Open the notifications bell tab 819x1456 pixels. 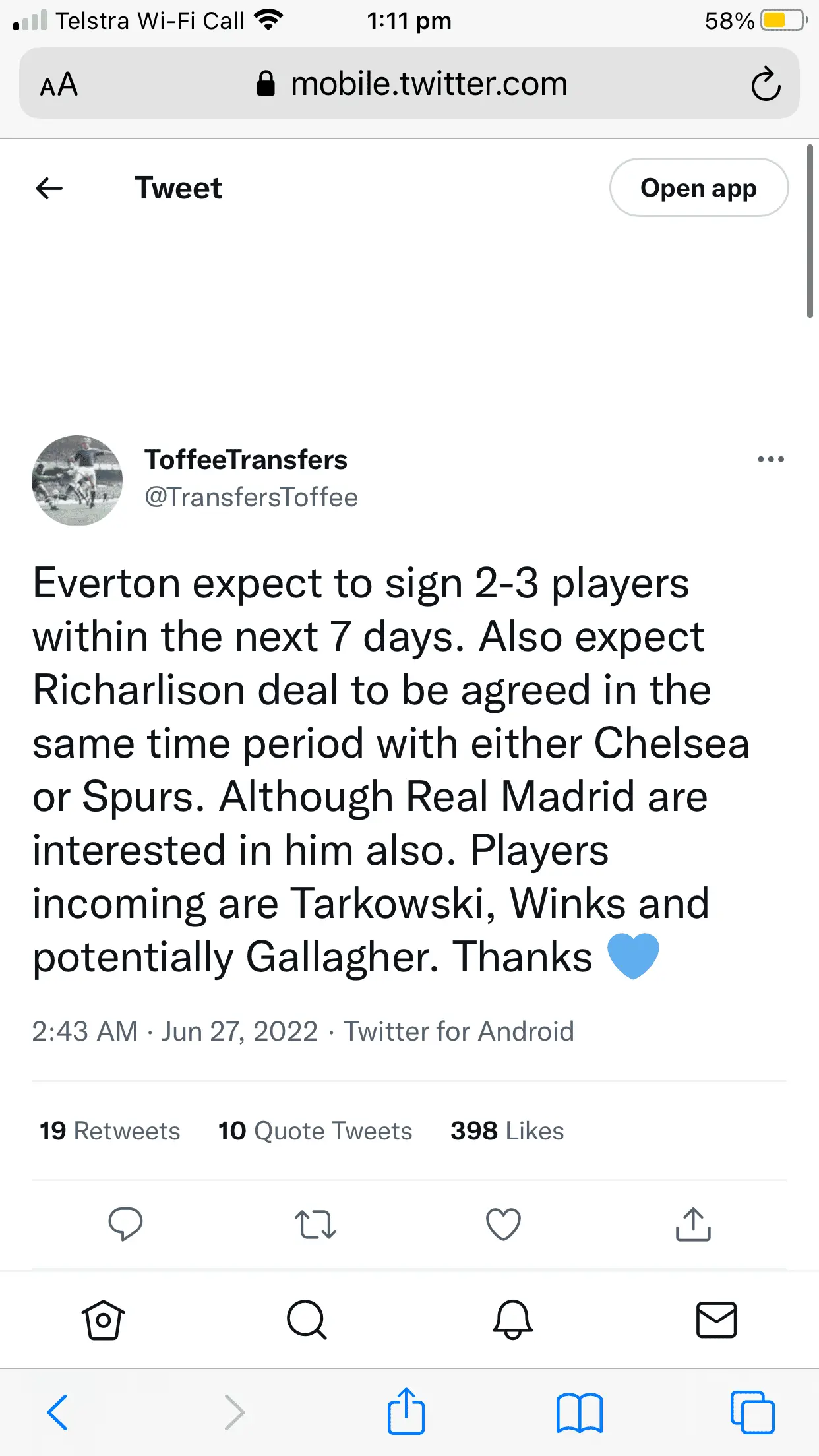[512, 1320]
